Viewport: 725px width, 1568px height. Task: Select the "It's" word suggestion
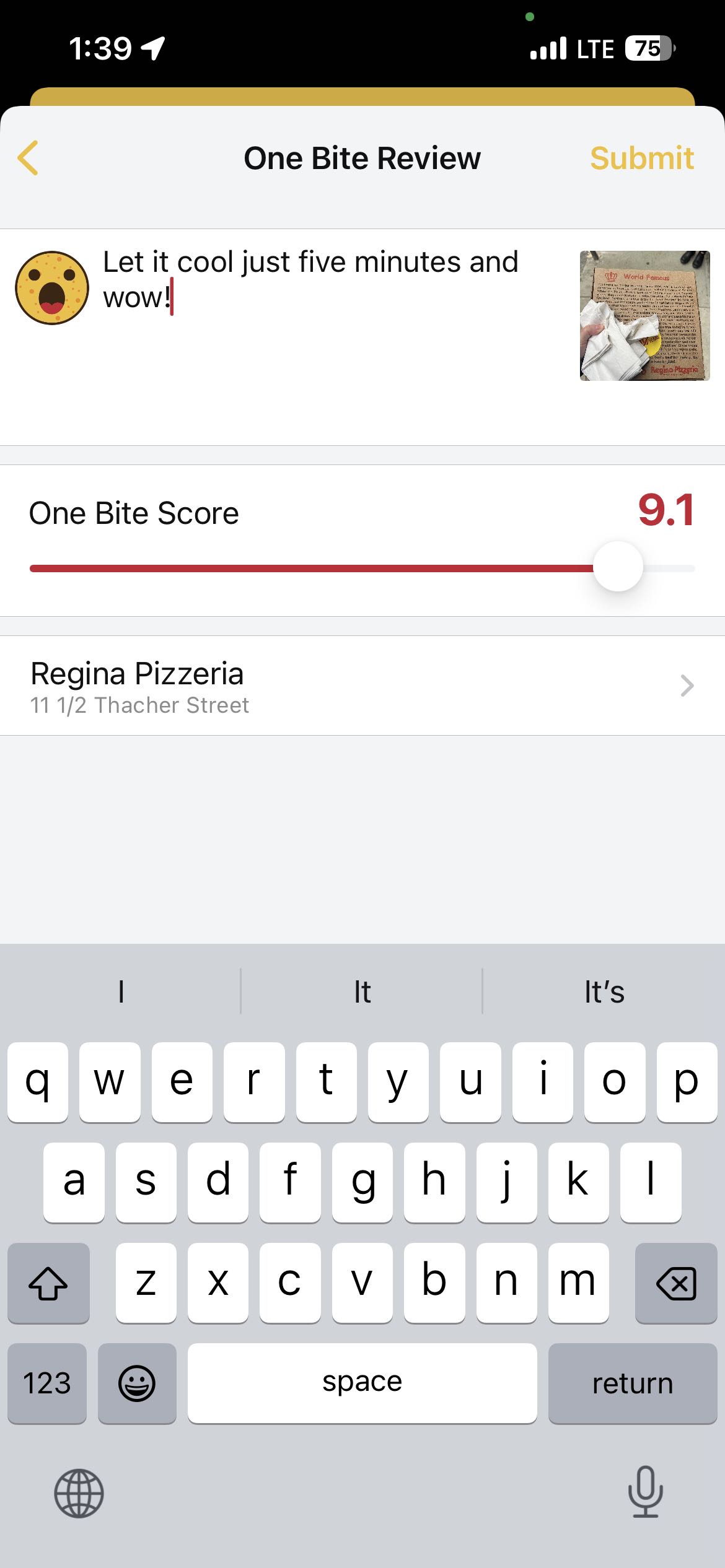tap(603, 991)
